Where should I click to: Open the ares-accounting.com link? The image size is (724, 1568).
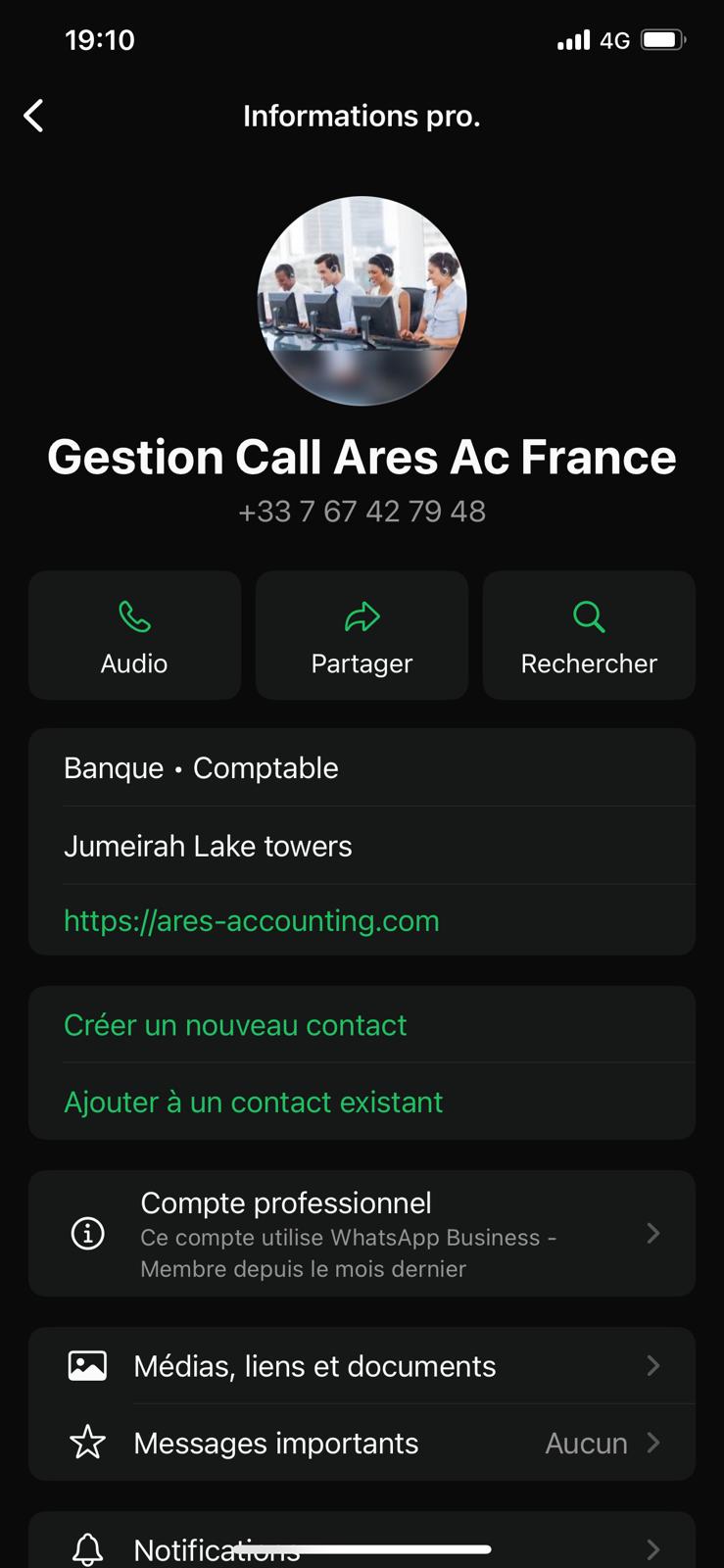tap(252, 921)
